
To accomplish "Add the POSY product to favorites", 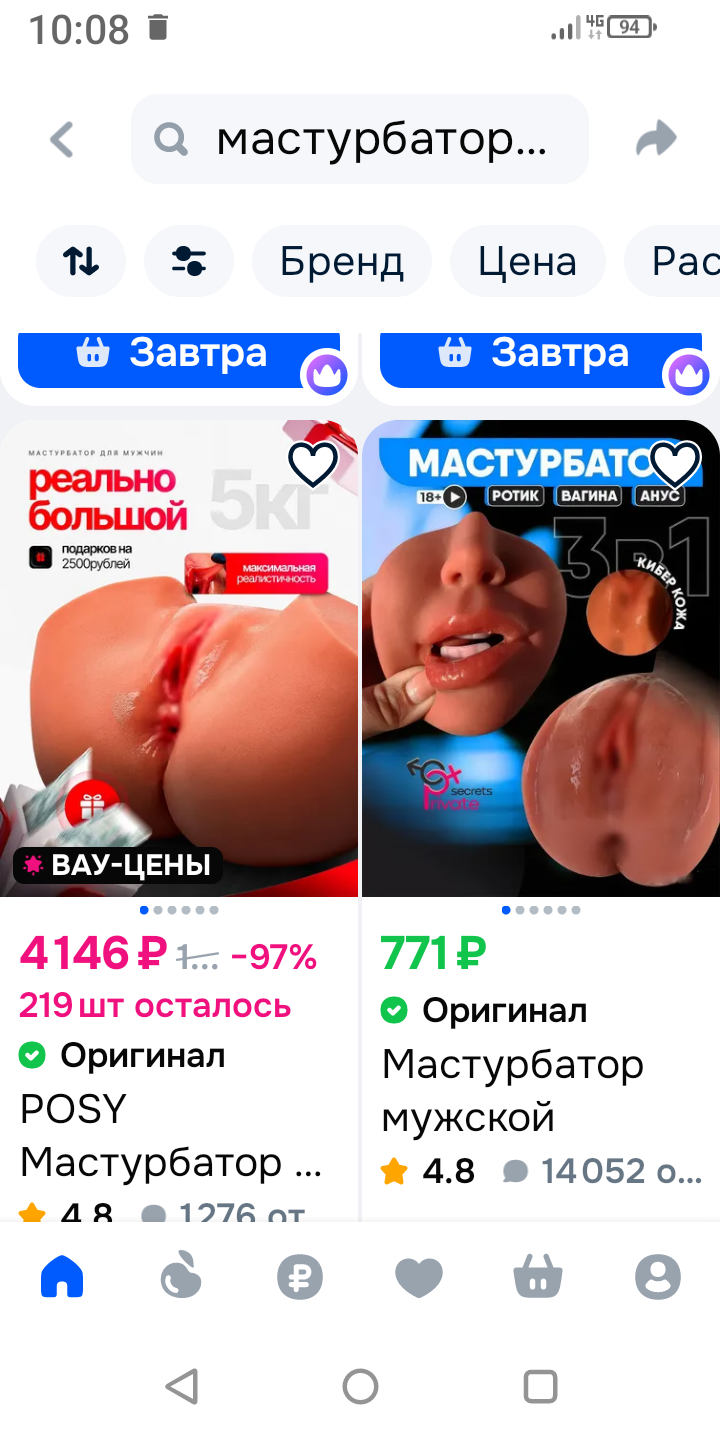I will pos(313,463).
